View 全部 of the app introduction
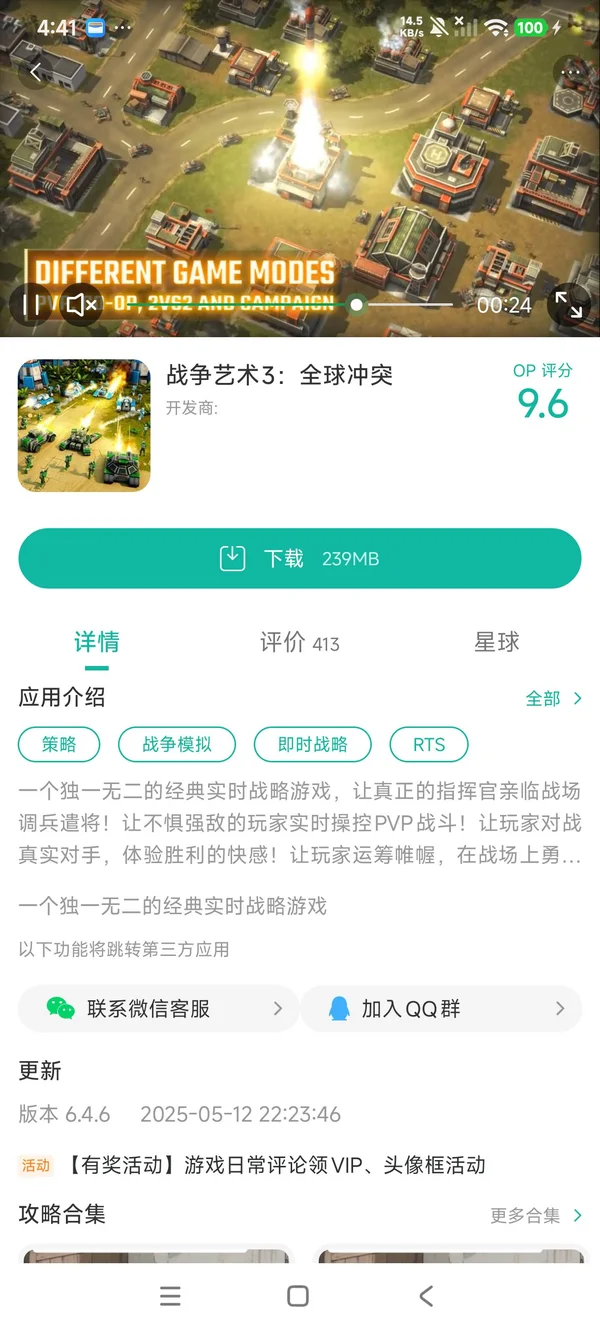Screen dimensions: 600x1333 point(554,698)
